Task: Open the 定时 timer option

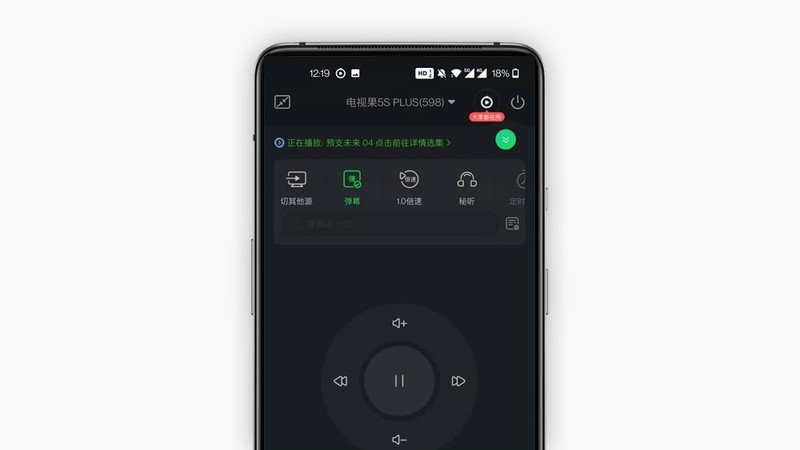Action: click(519, 187)
